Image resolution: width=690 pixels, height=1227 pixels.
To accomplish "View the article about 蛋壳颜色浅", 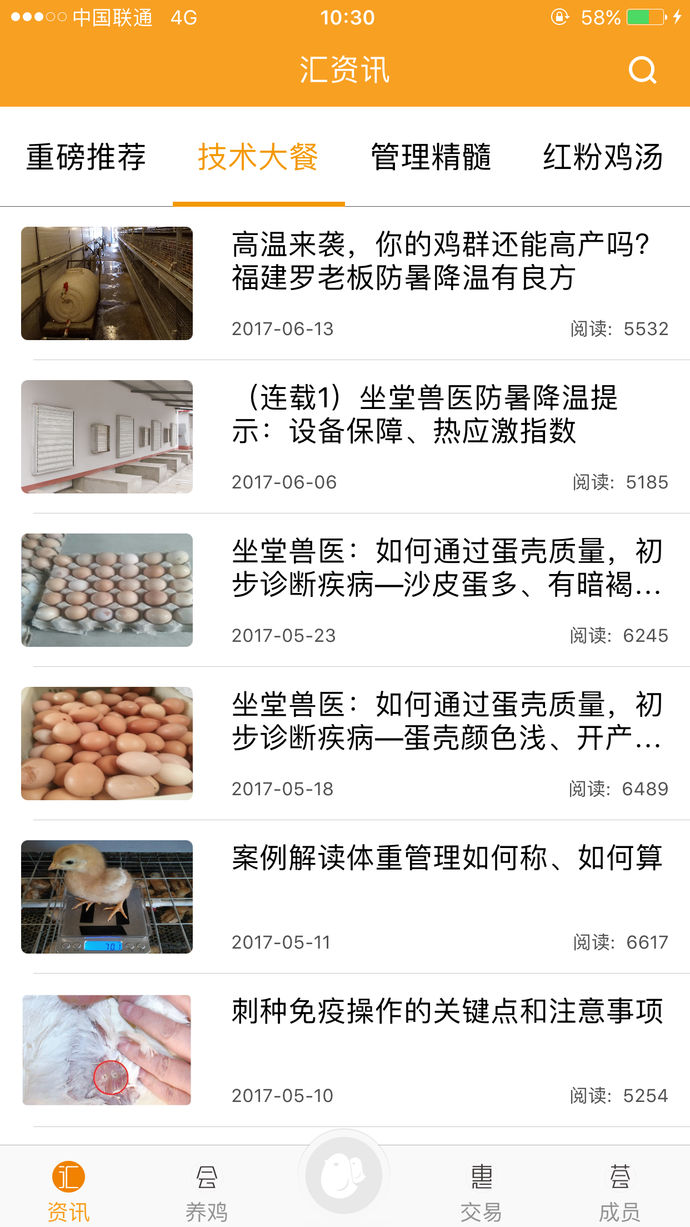I will click(x=446, y=721).
